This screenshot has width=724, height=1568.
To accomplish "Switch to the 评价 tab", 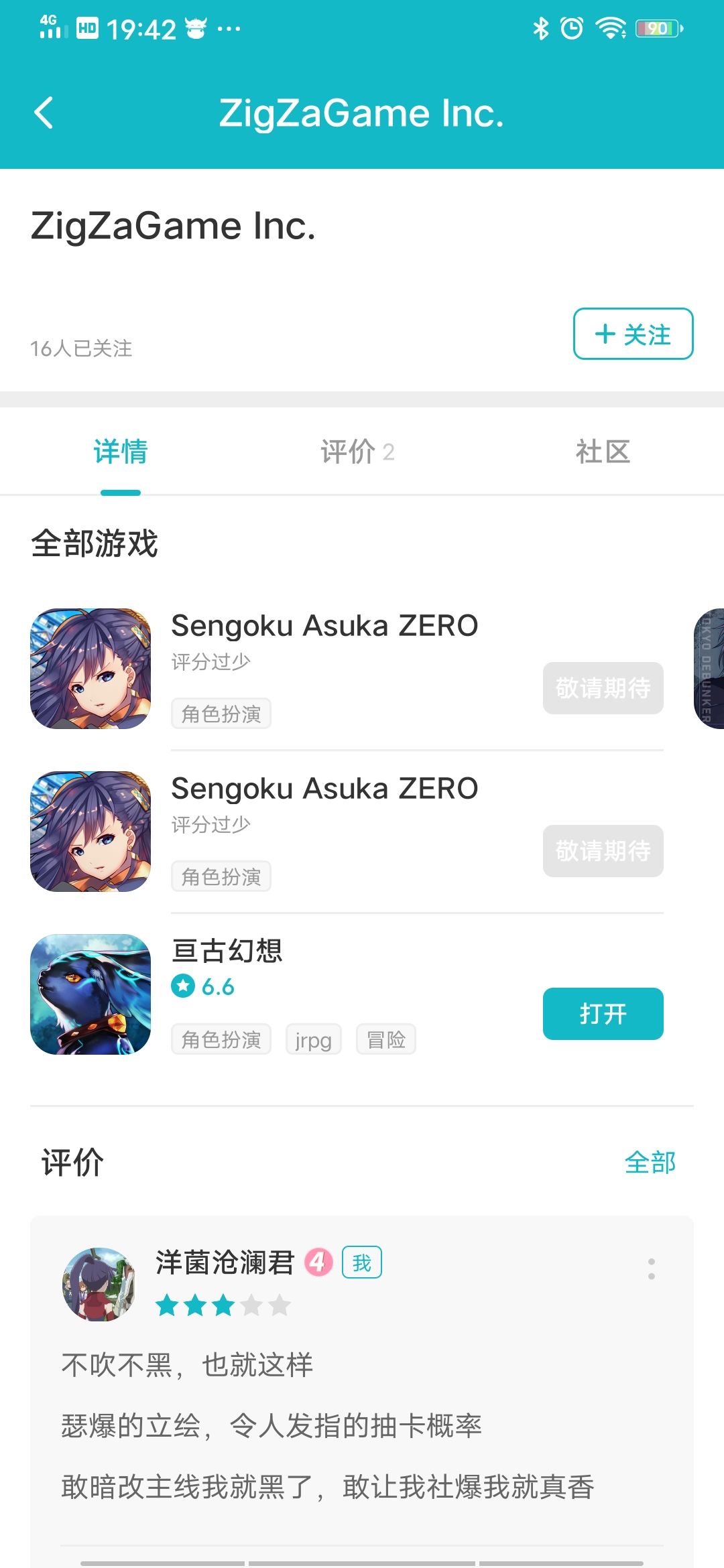I will coord(357,452).
